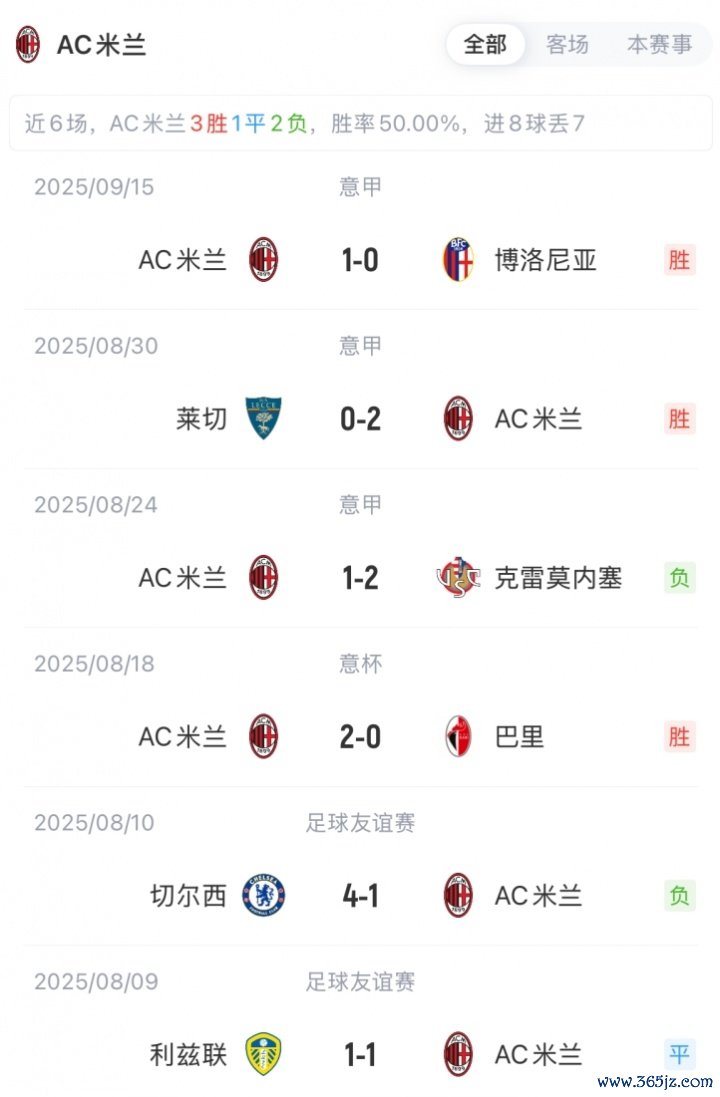Screen dimensions: 720x1097
Task: Open the AC米兰 vs 巴里 cup match
Action: (360, 737)
